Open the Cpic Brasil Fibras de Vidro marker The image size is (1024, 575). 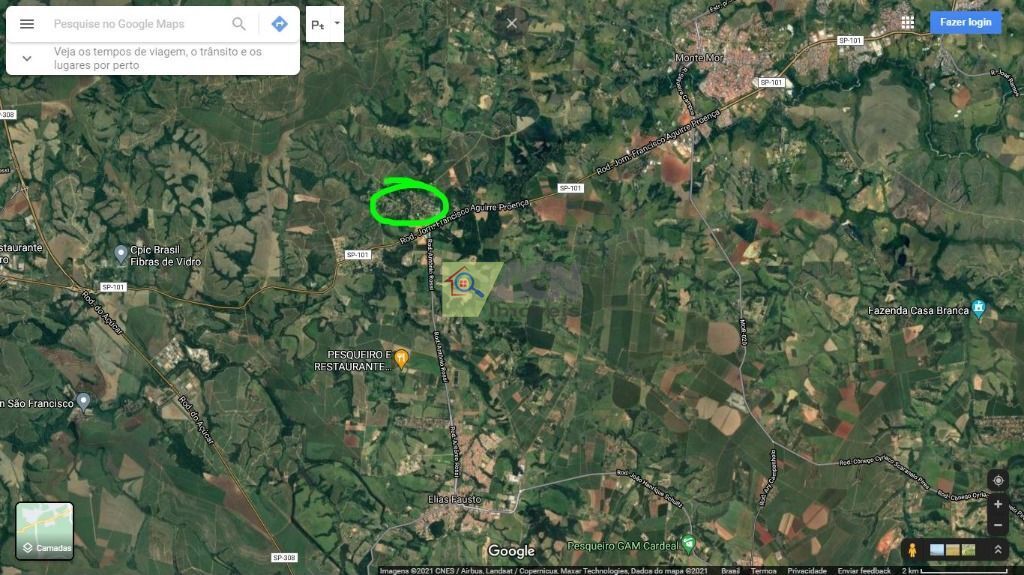pyautogui.click(x=121, y=254)
